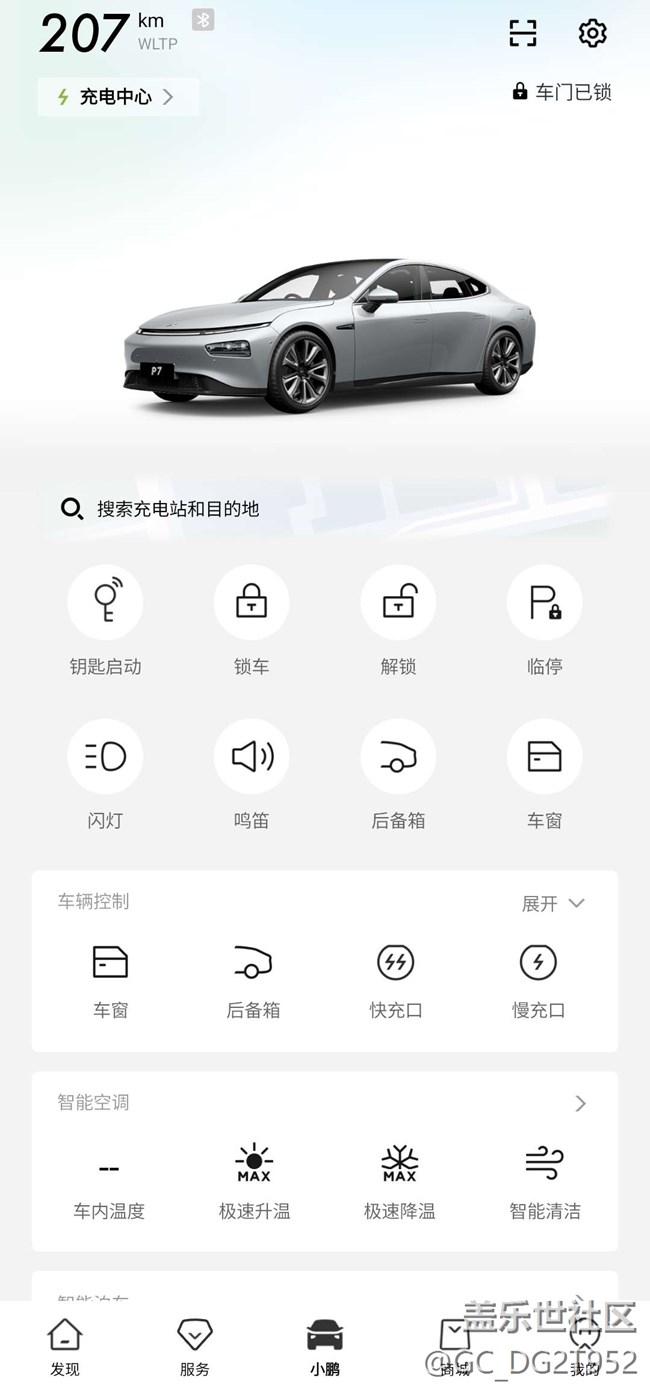The image size is (650, 1399).
Task: Open the scan code icon
Action: pyautogui.click(x=522, y=33)
